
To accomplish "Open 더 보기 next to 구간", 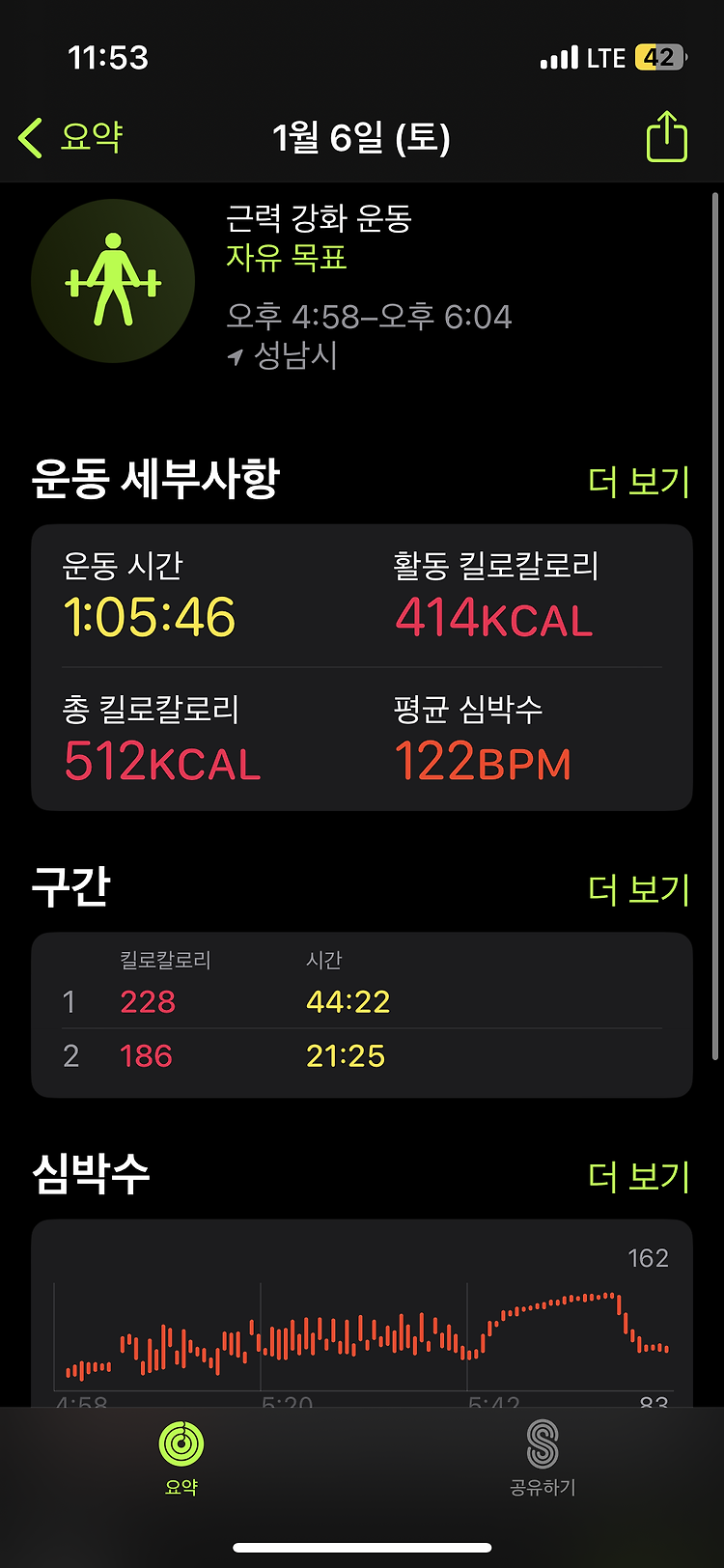I will pos(639,889).
